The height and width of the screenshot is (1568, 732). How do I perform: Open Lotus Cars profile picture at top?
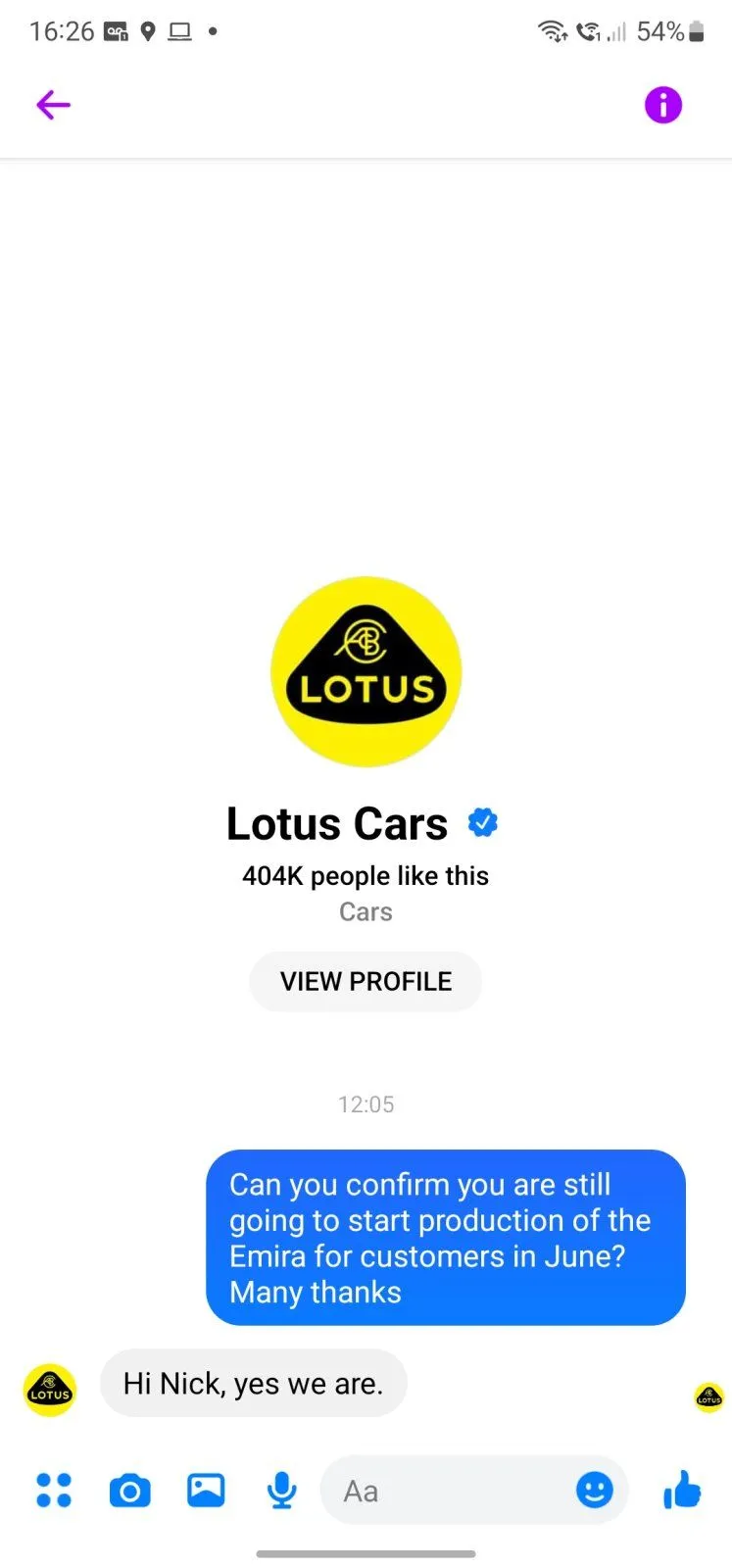(366, 671)
